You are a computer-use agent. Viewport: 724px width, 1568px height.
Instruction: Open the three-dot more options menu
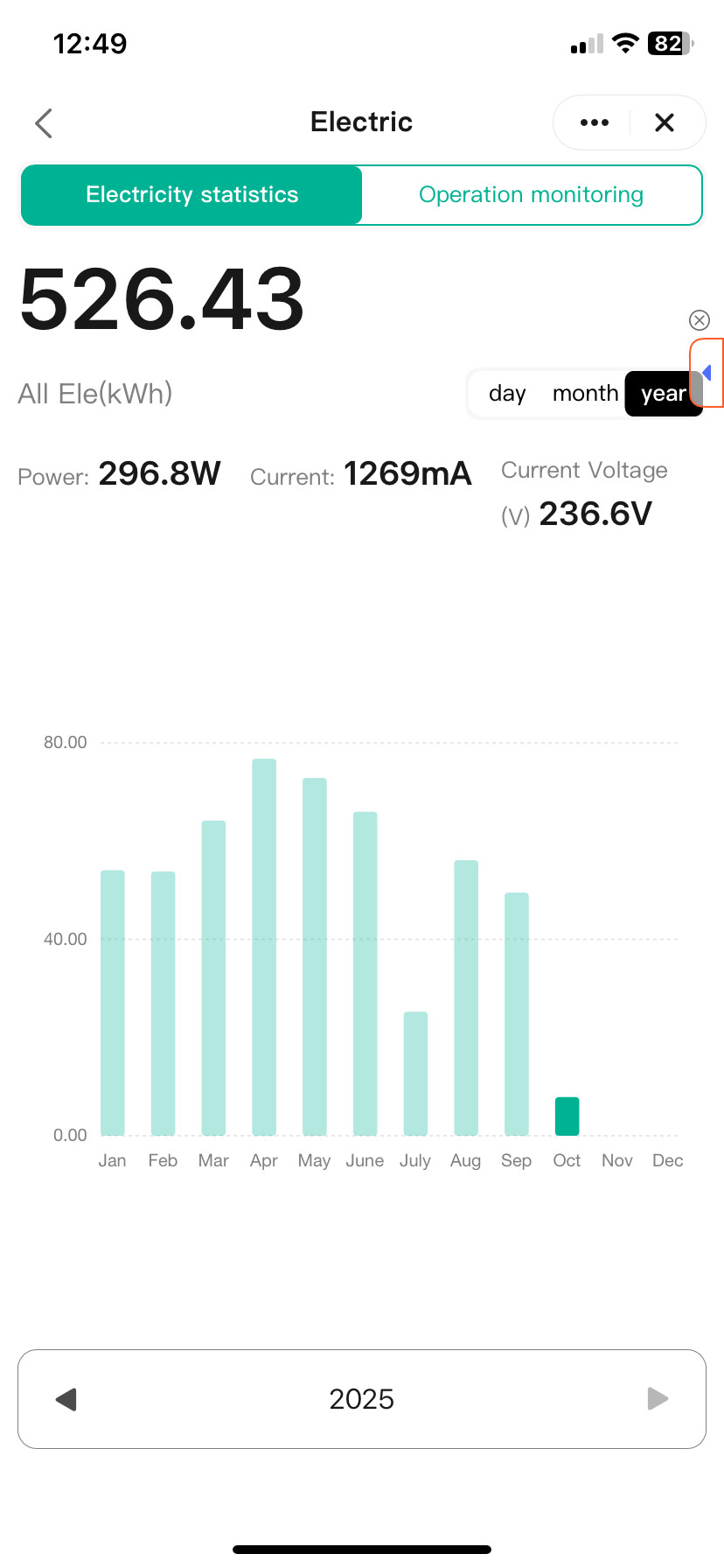[x=595, y=122]
